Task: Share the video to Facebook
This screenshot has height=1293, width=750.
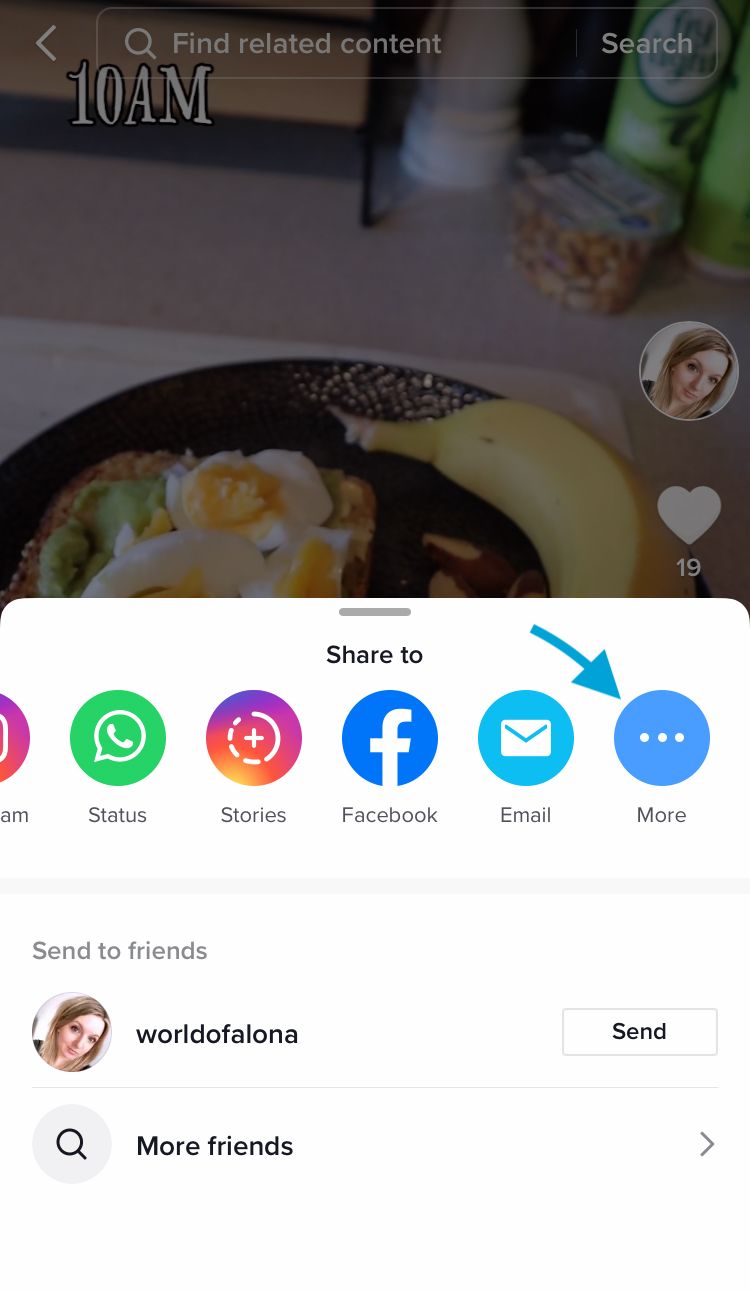Action: pyautogui.click(x=390, y=738)
